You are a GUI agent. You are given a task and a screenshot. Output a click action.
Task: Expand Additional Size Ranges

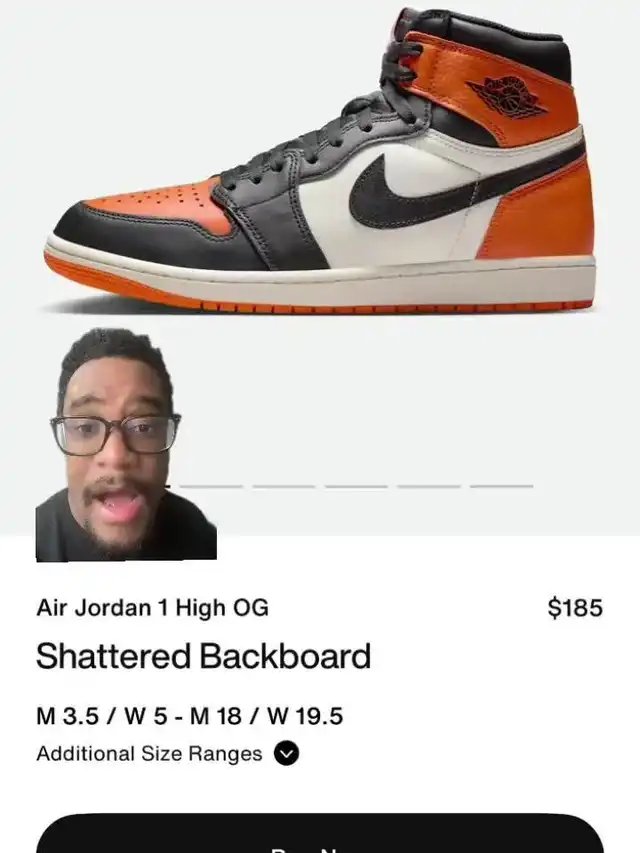[286, 753]
